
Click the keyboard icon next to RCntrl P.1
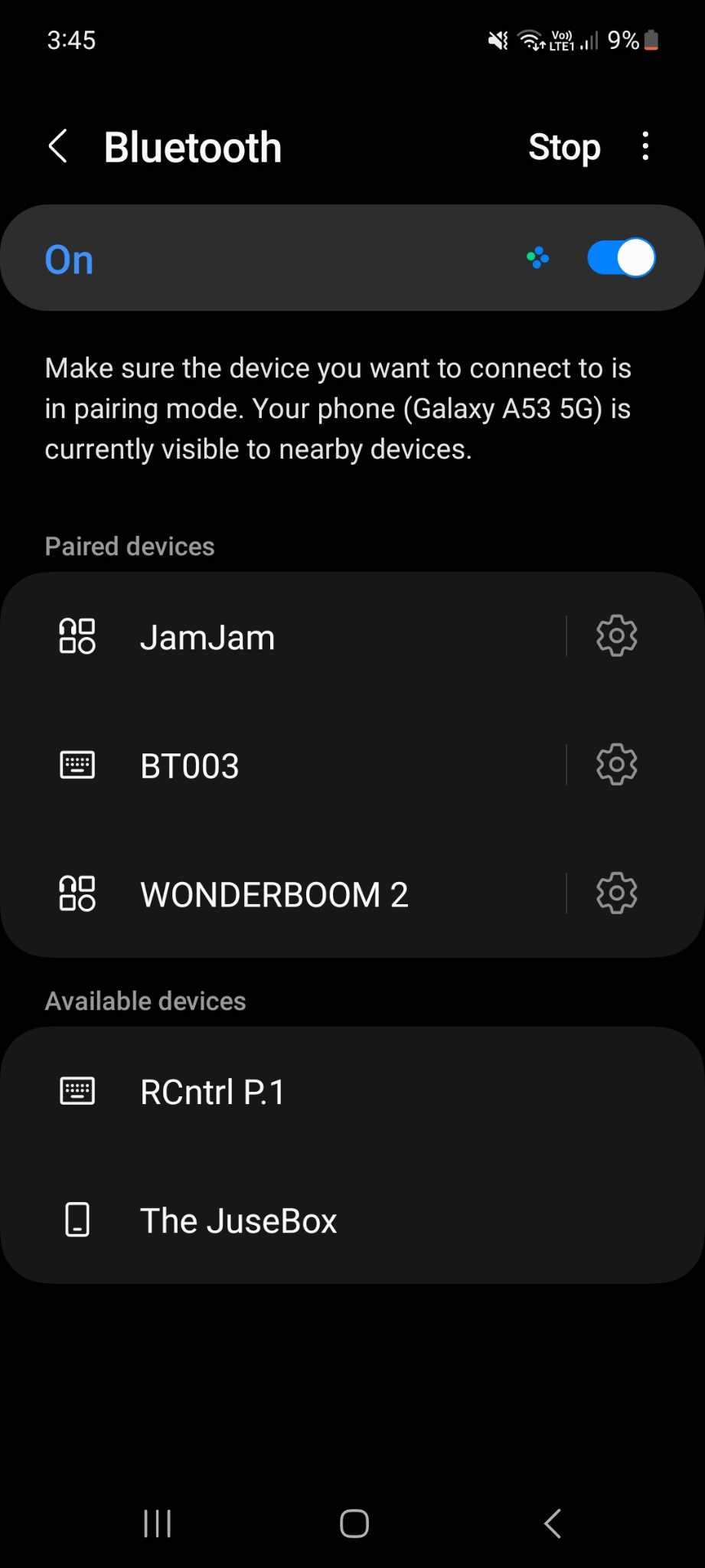[77, 1091]
